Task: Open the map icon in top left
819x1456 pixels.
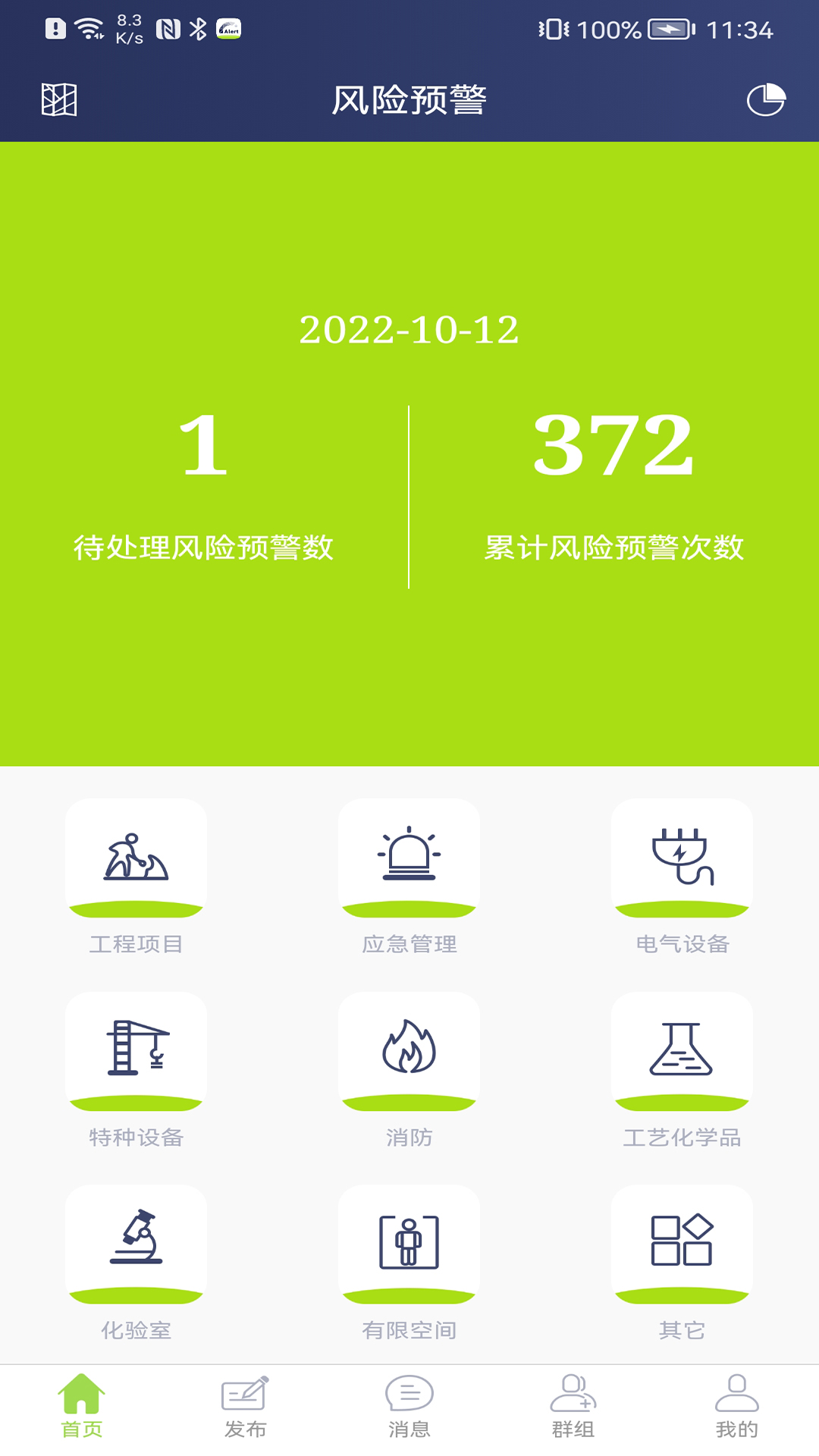Action: (61, 99)
